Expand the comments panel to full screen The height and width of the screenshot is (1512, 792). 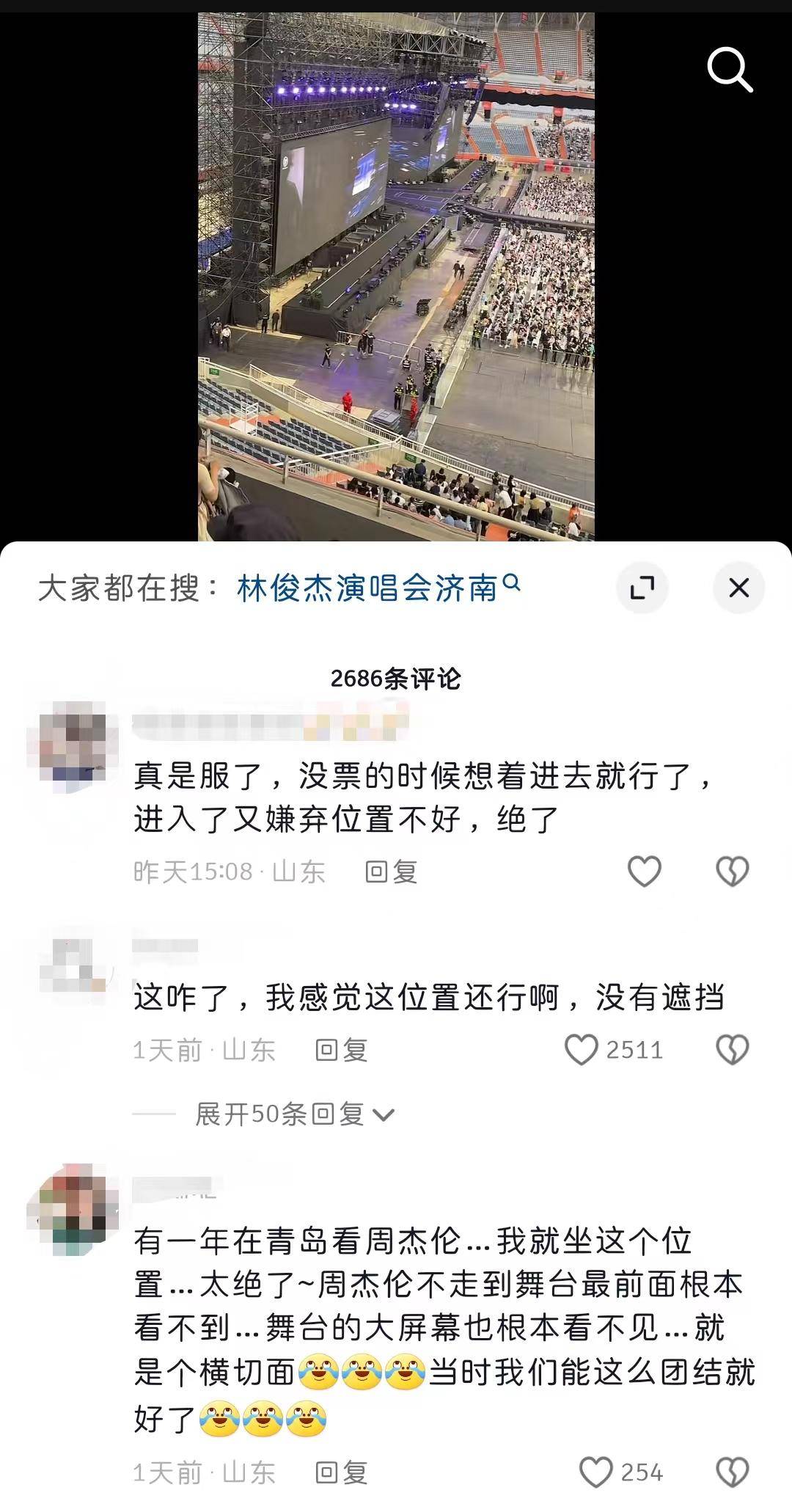[x=642, y=588]
